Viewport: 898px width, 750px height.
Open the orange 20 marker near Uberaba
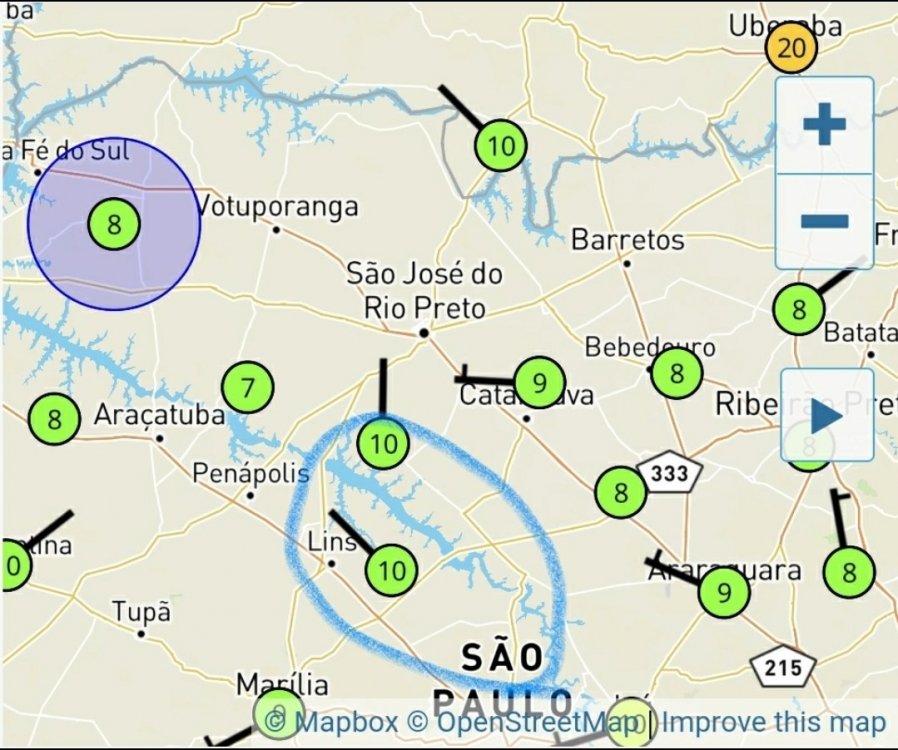click(x=791, y=48)
